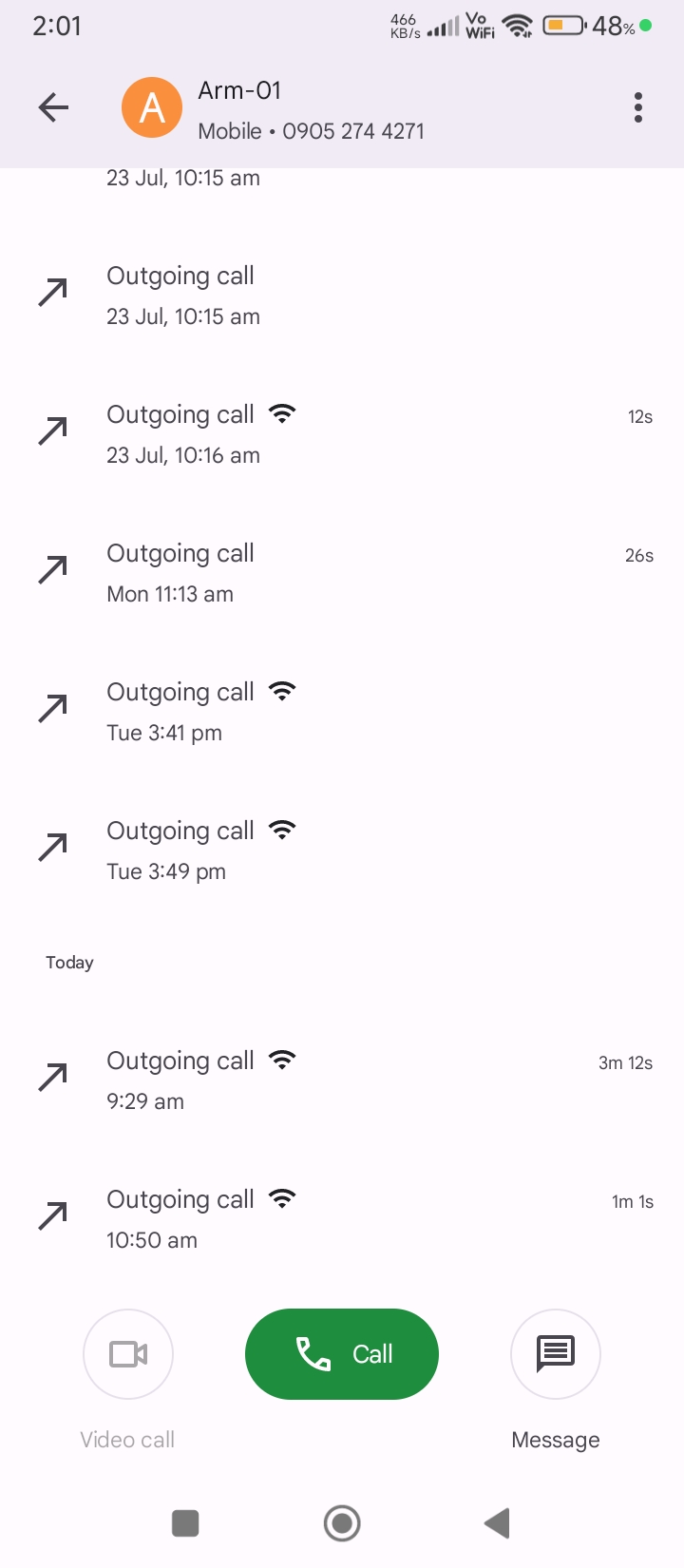Go to the system home screen

[x=342, y=1523]
